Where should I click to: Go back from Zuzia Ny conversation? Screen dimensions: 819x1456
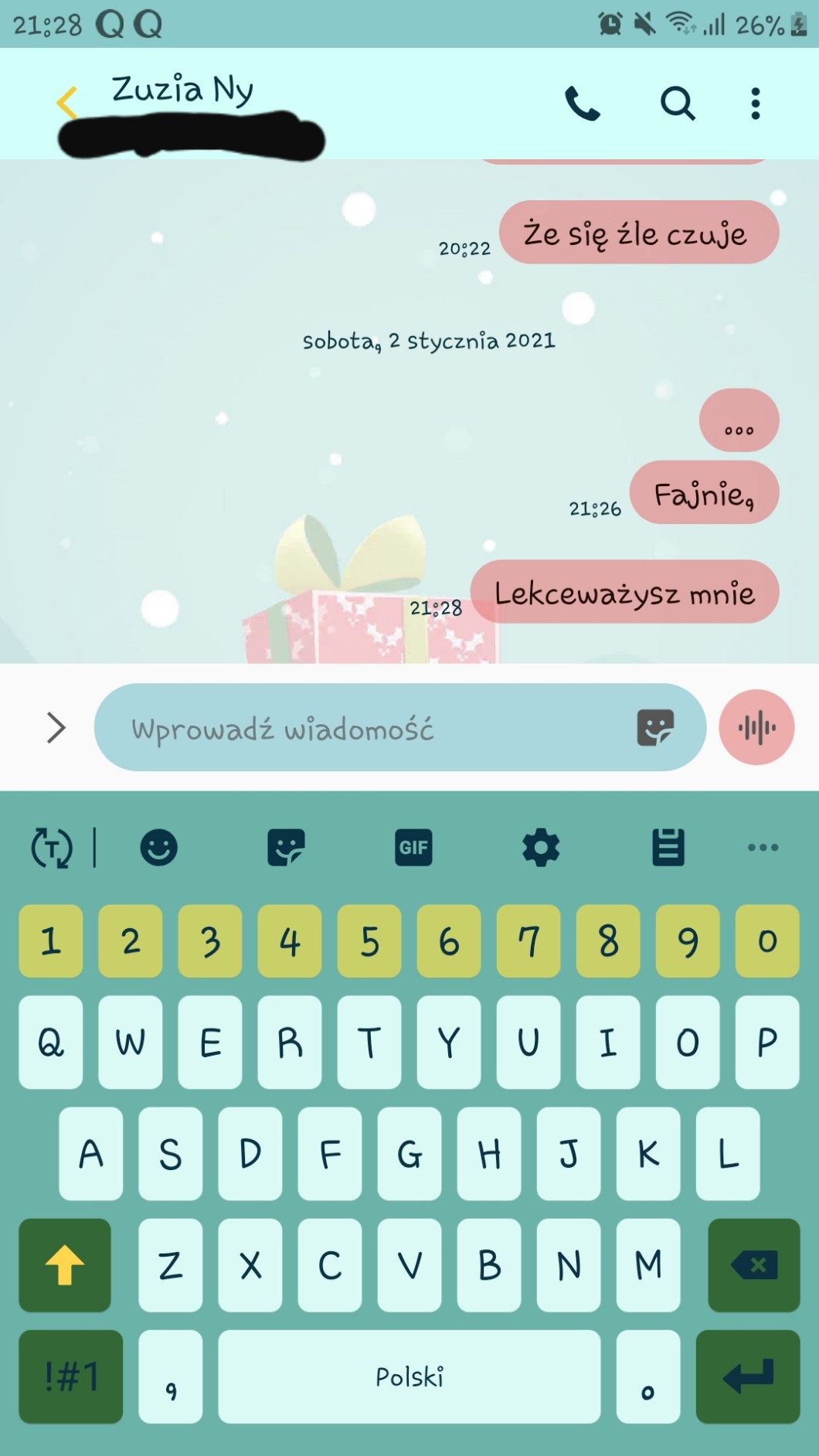point(67,103)
